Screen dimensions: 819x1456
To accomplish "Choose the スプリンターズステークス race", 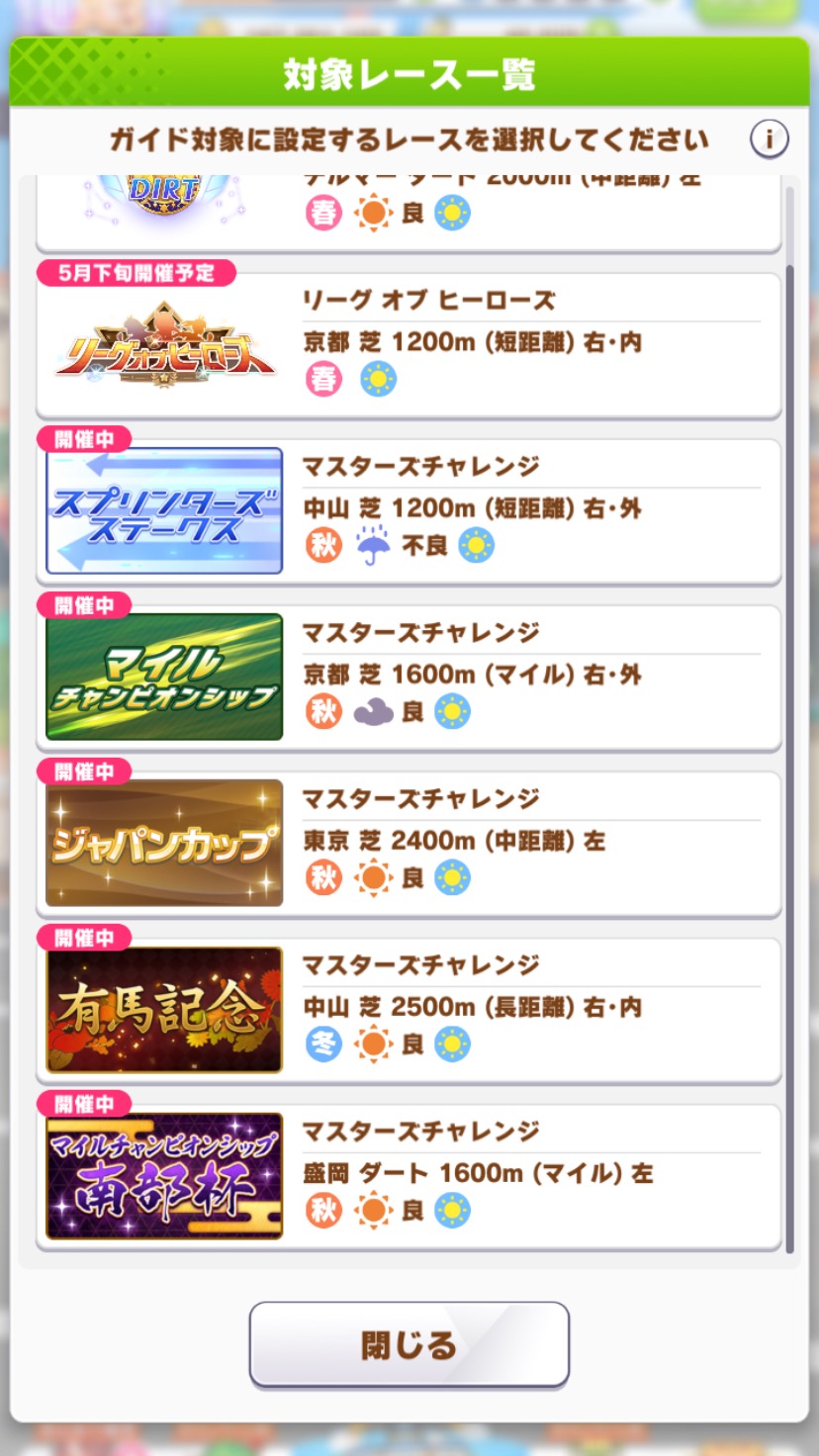I will click(409, 510).
